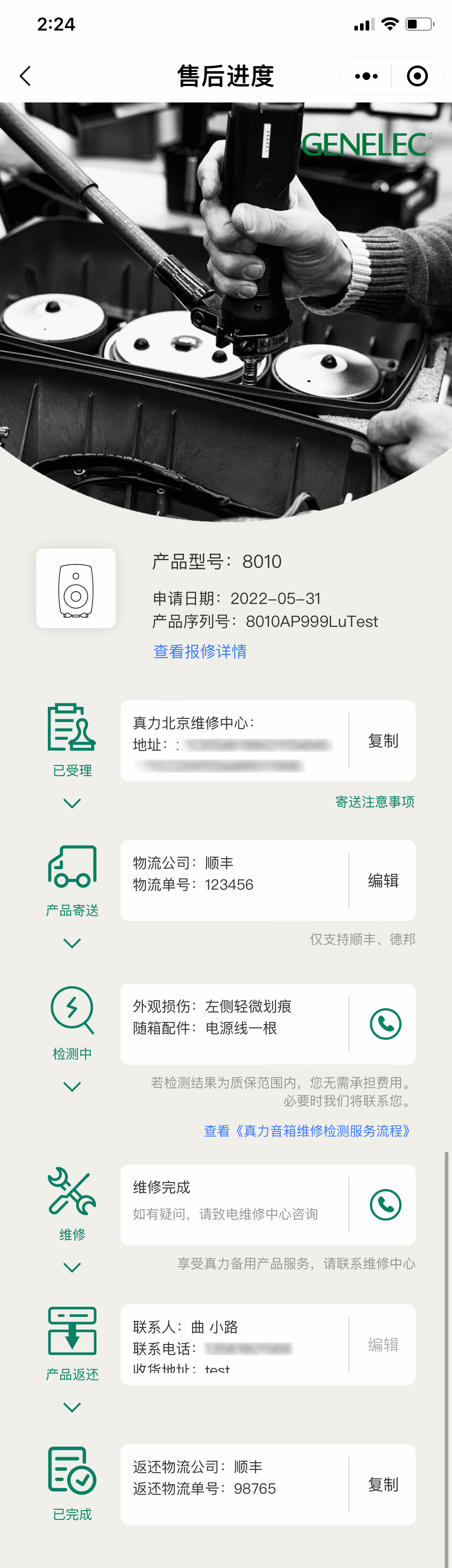Copy the 返还物流单号 tracking number
Image resolution: width=452 pixels, height=1568 pixels.
[382, 1484]
